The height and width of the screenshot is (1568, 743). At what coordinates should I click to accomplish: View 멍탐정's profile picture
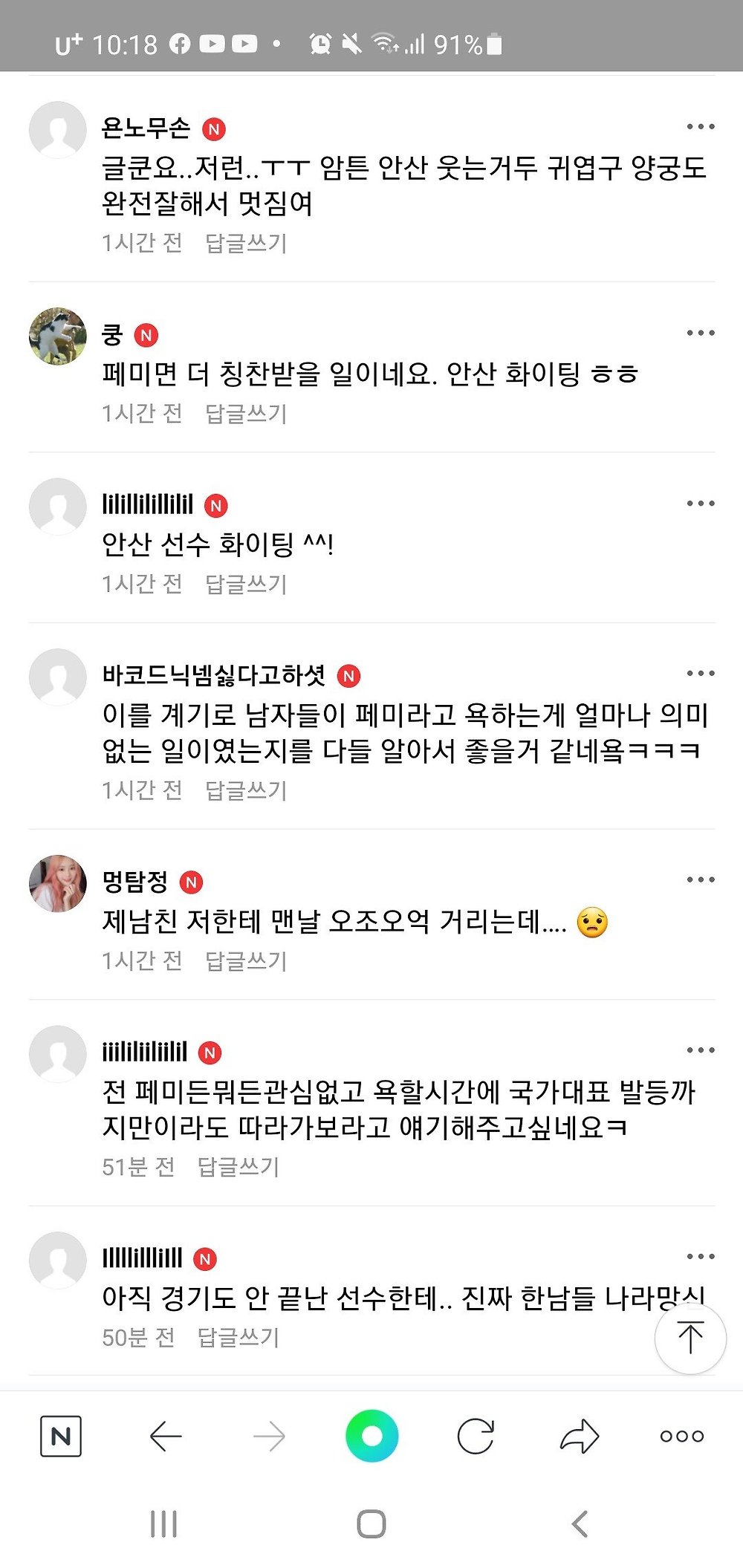(58, 883)
